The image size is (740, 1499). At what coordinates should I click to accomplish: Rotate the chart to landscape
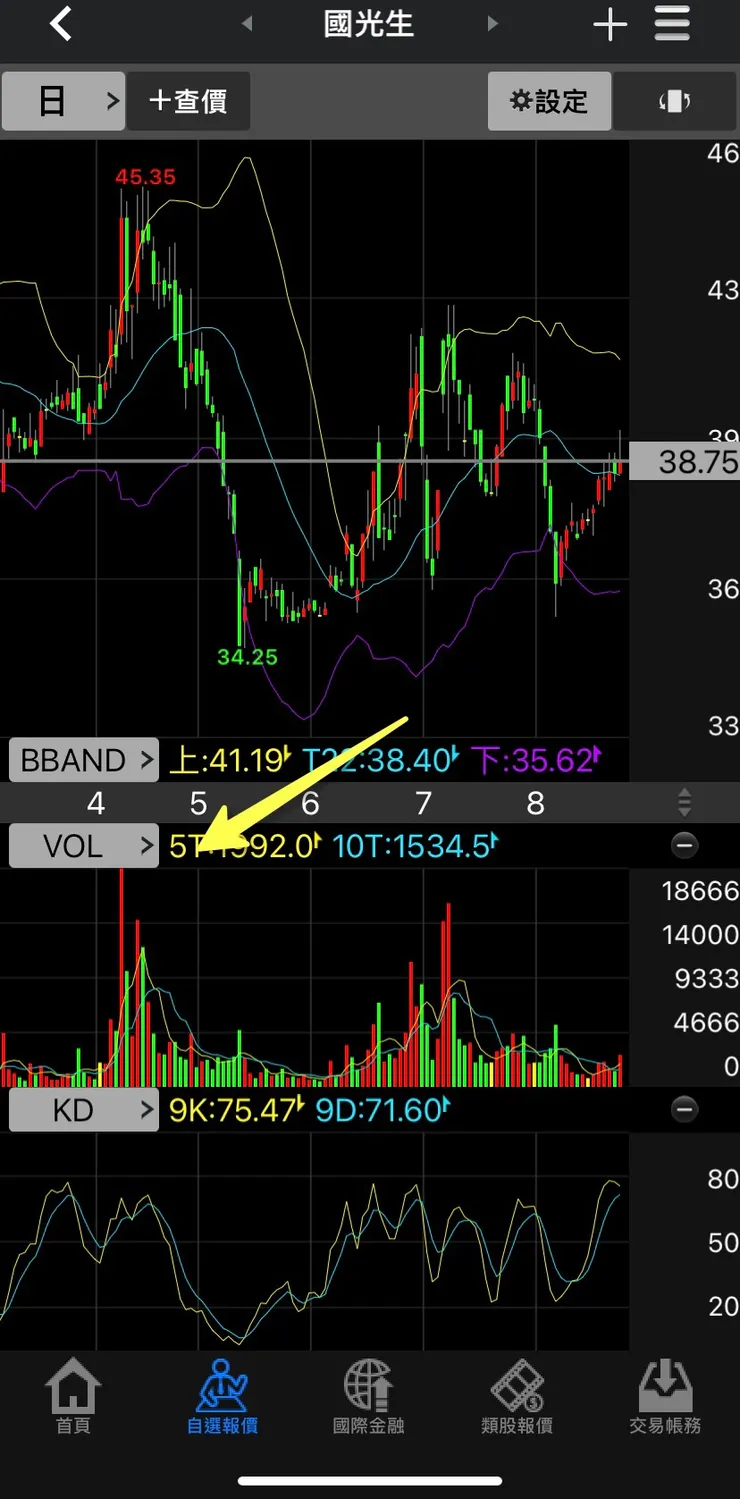[x=675, y=101]
